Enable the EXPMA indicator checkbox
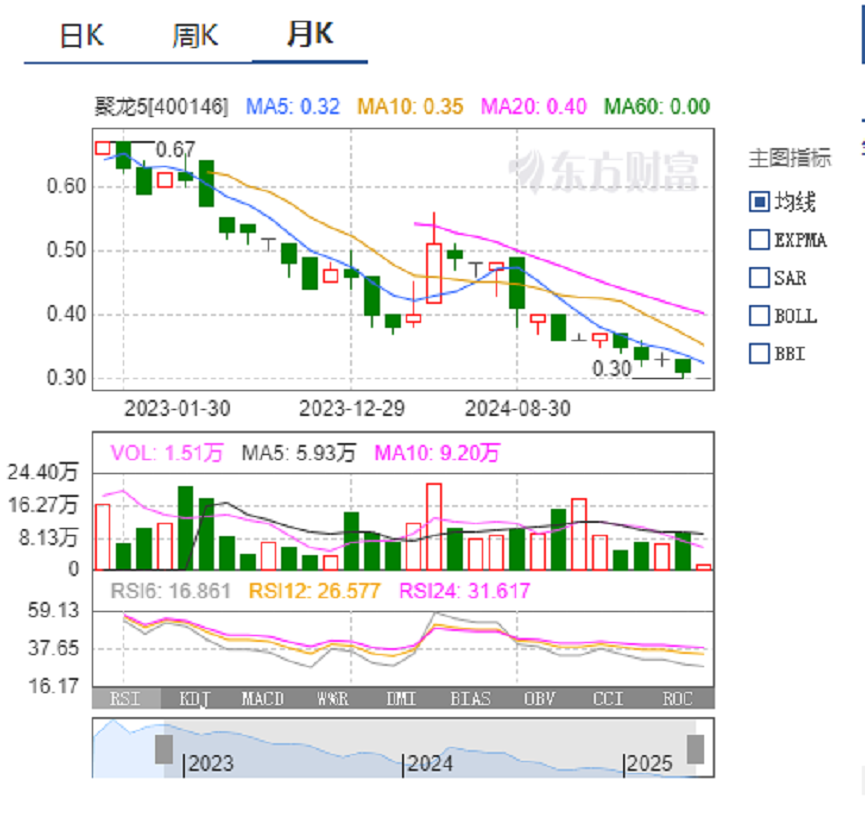 point(759,240)
